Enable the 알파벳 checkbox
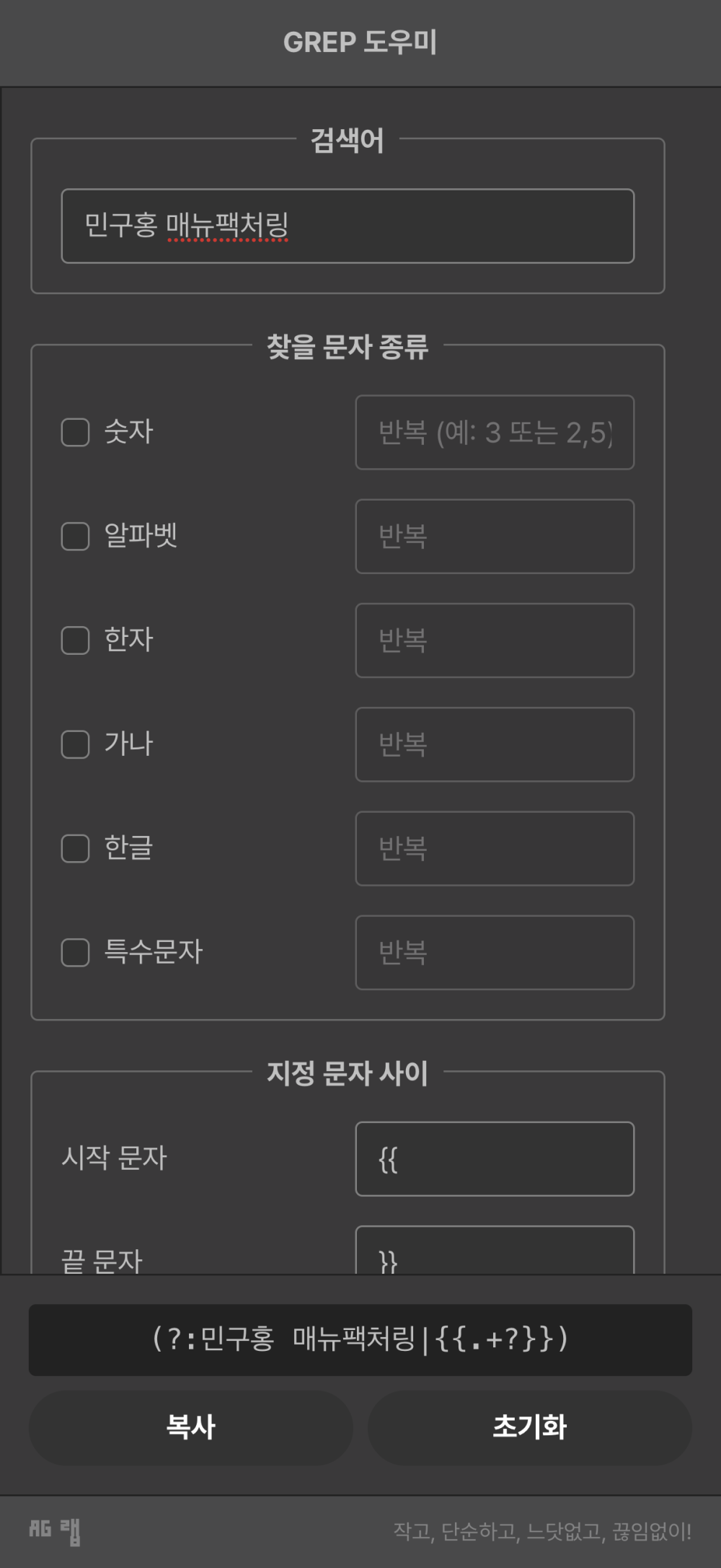The width and height of the screenshot is (721, 1568). 75,537
